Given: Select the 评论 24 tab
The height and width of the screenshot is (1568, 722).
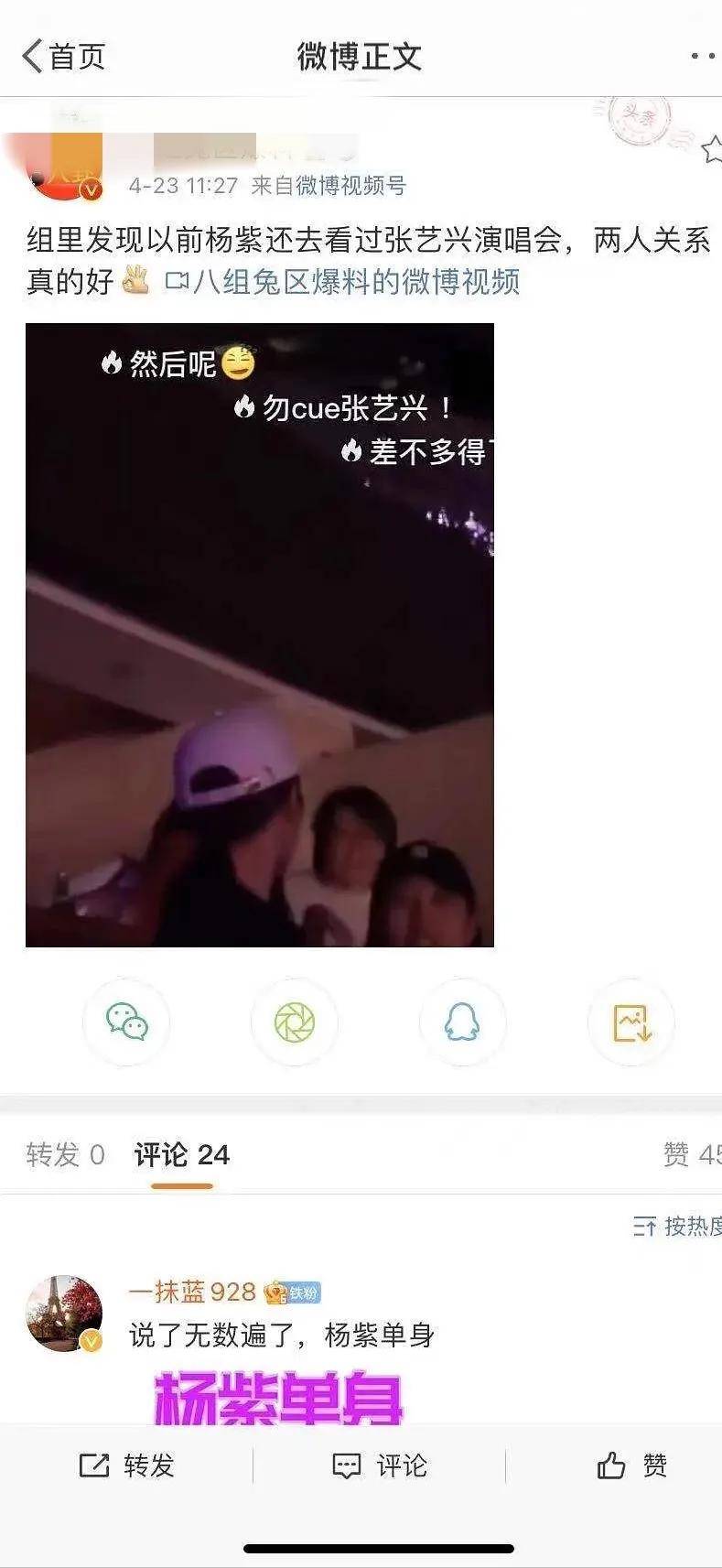Looking at the screenshot, I should [181, 1155].
